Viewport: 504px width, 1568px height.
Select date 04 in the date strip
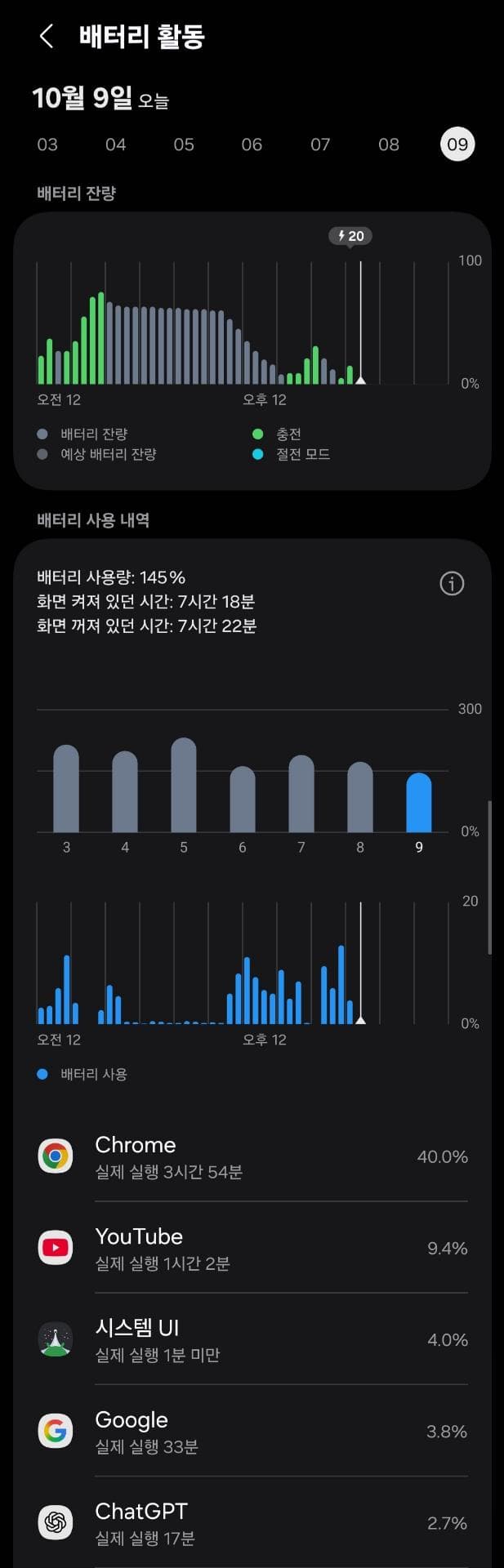(x=115, y=145)
